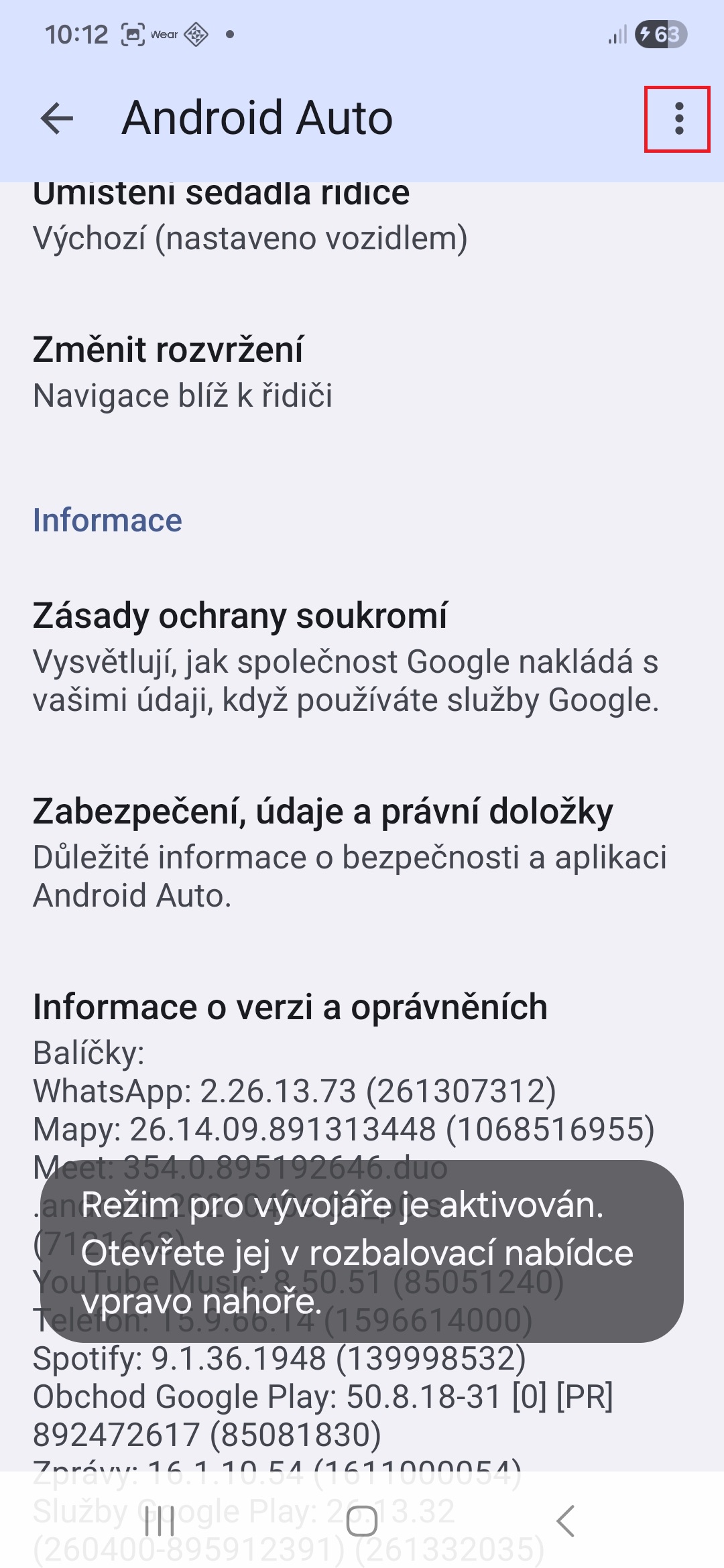Go back using the app bar arrow
Image resolution: width=724 pixels, height=1568 pixels.
57,119
